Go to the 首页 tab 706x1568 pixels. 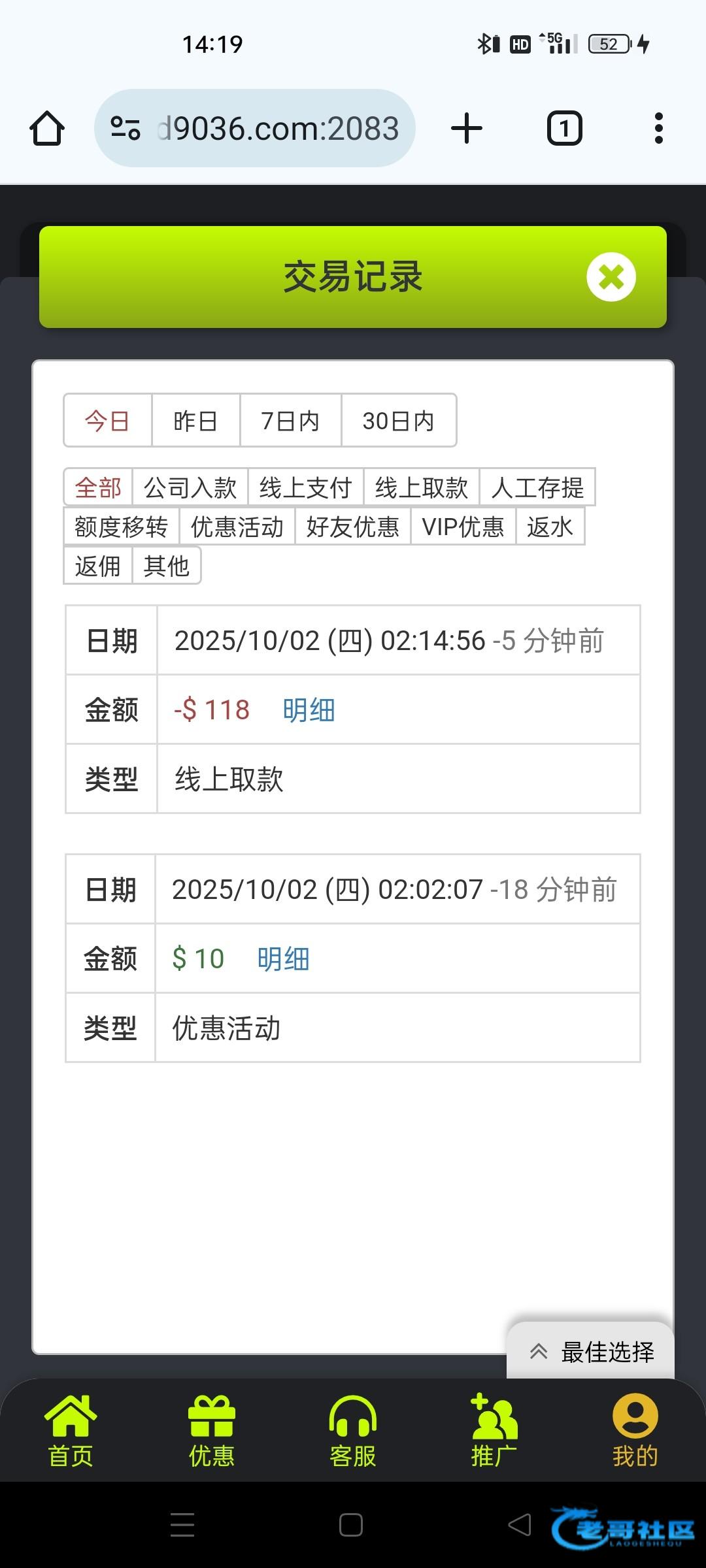pyautogui.click(x=71, y=1431)
